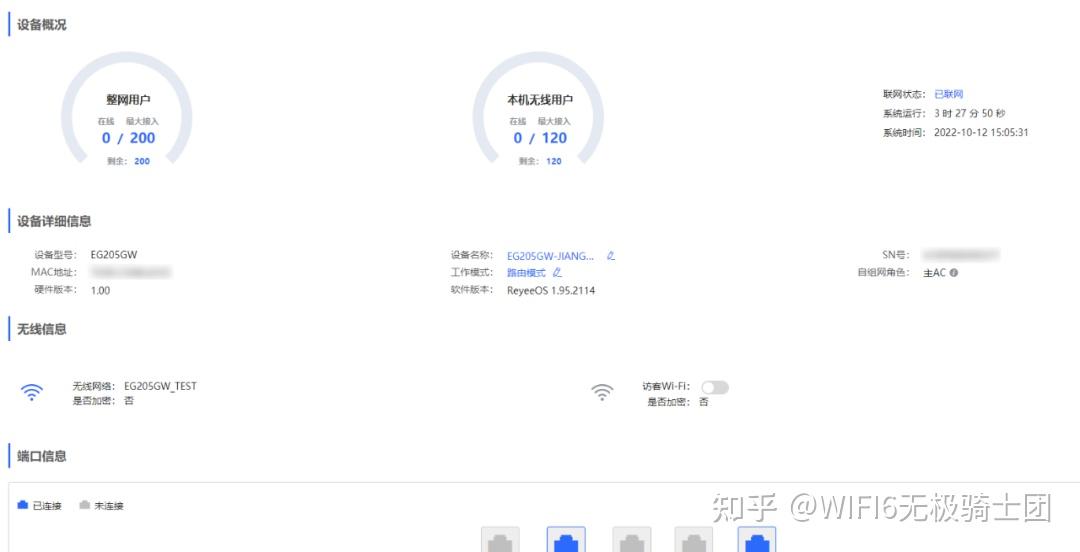Open the 路由模式 work mode link
This screenshot has width=1080, height=552.
pos(526,273)
